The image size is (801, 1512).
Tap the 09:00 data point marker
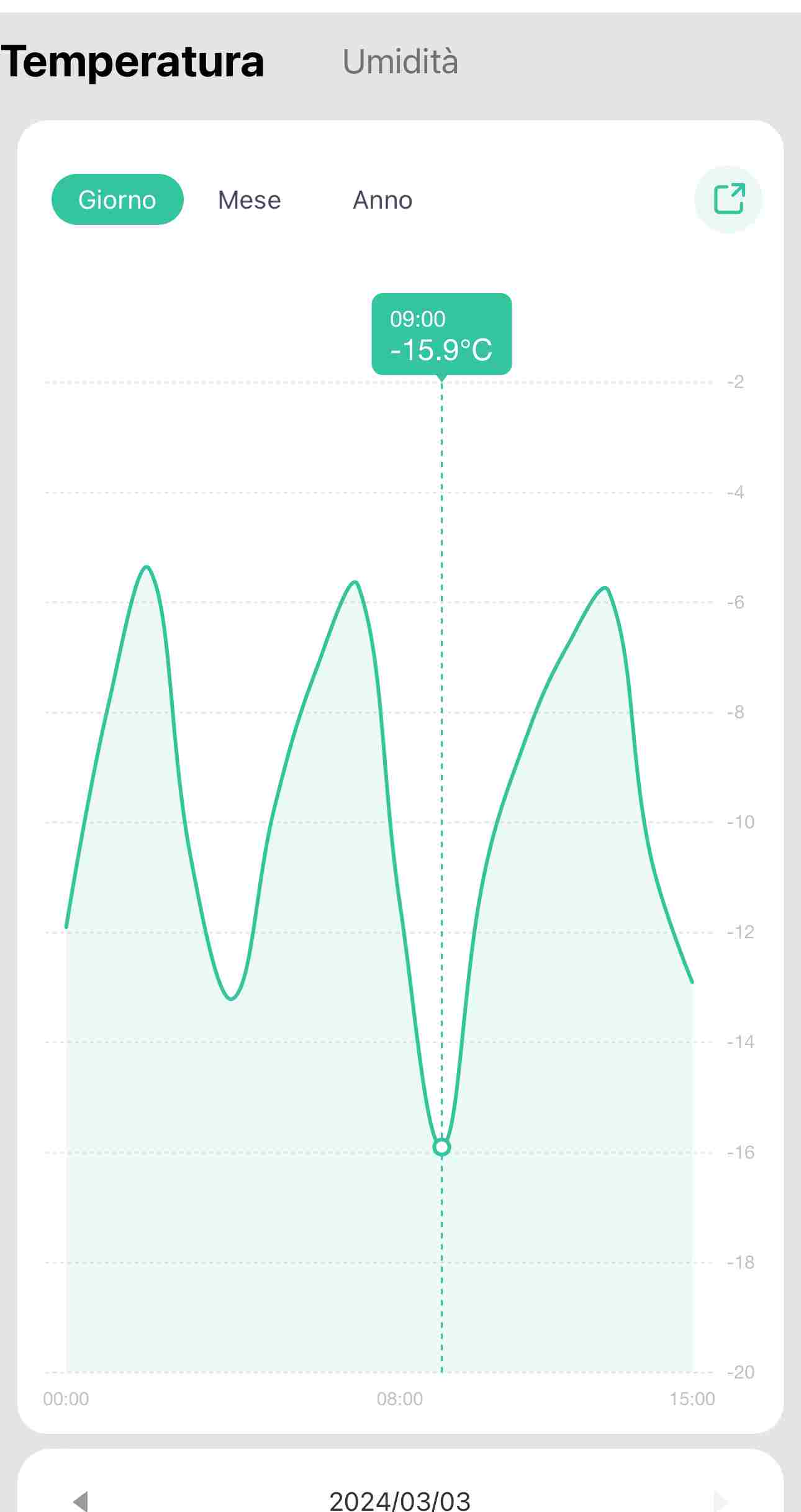click(441, 1147)
